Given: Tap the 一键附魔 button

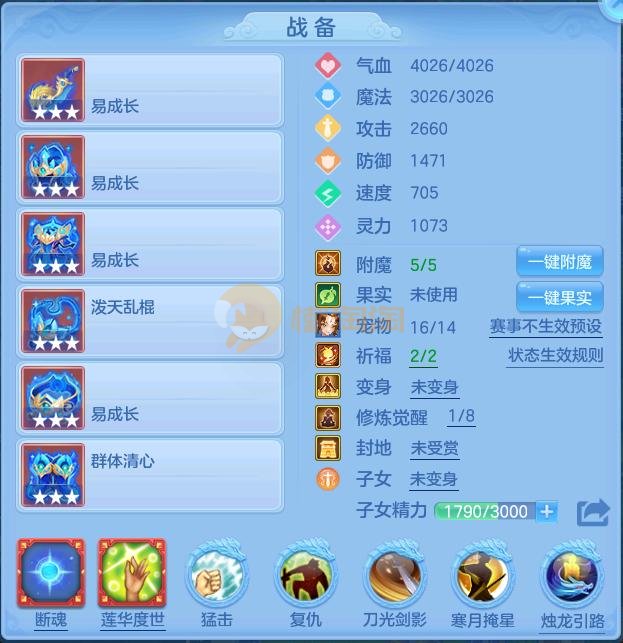Looking at the screenshot, I should click(x=560, y=263).
